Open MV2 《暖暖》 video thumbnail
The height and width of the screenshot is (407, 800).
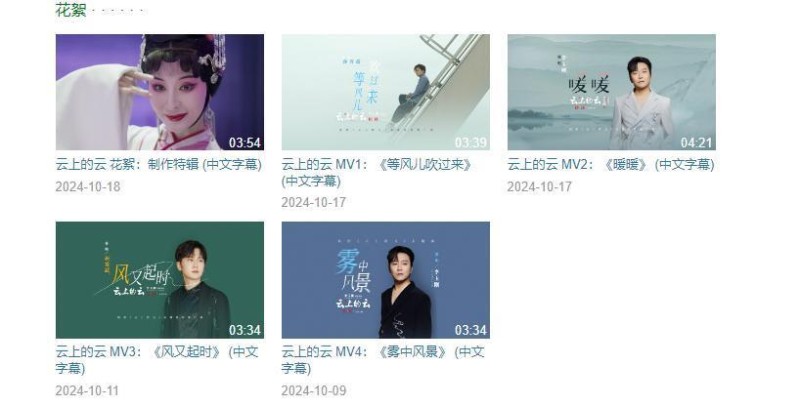point(611,92)
